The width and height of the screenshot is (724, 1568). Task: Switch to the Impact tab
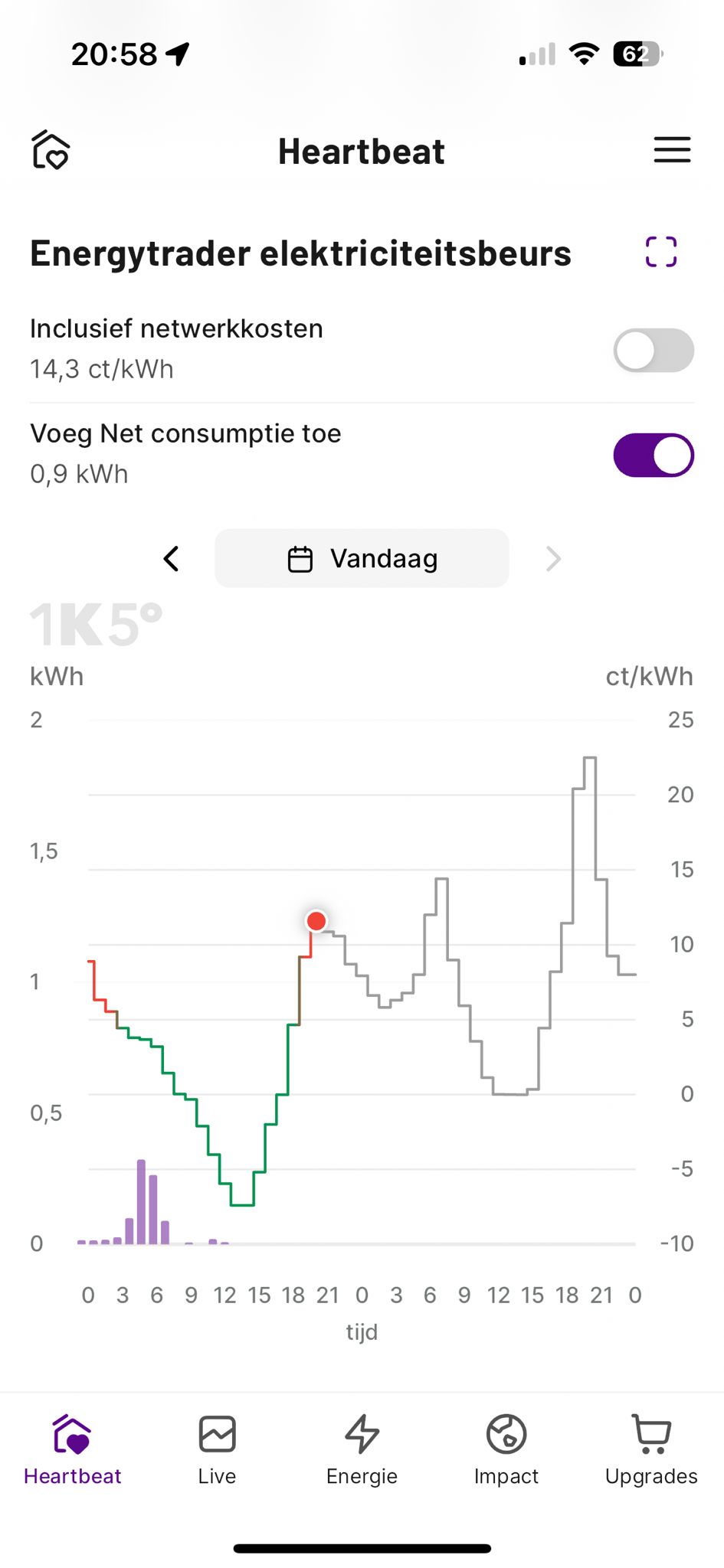506,1449
